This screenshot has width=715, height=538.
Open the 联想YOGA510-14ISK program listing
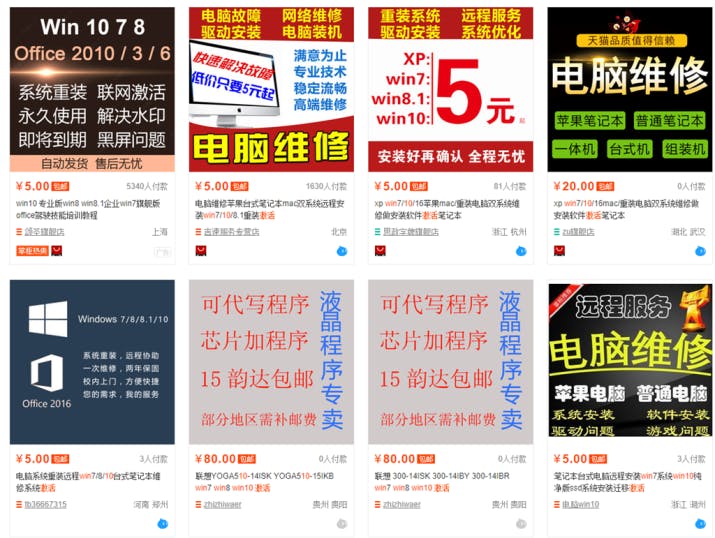pos(271,362)
